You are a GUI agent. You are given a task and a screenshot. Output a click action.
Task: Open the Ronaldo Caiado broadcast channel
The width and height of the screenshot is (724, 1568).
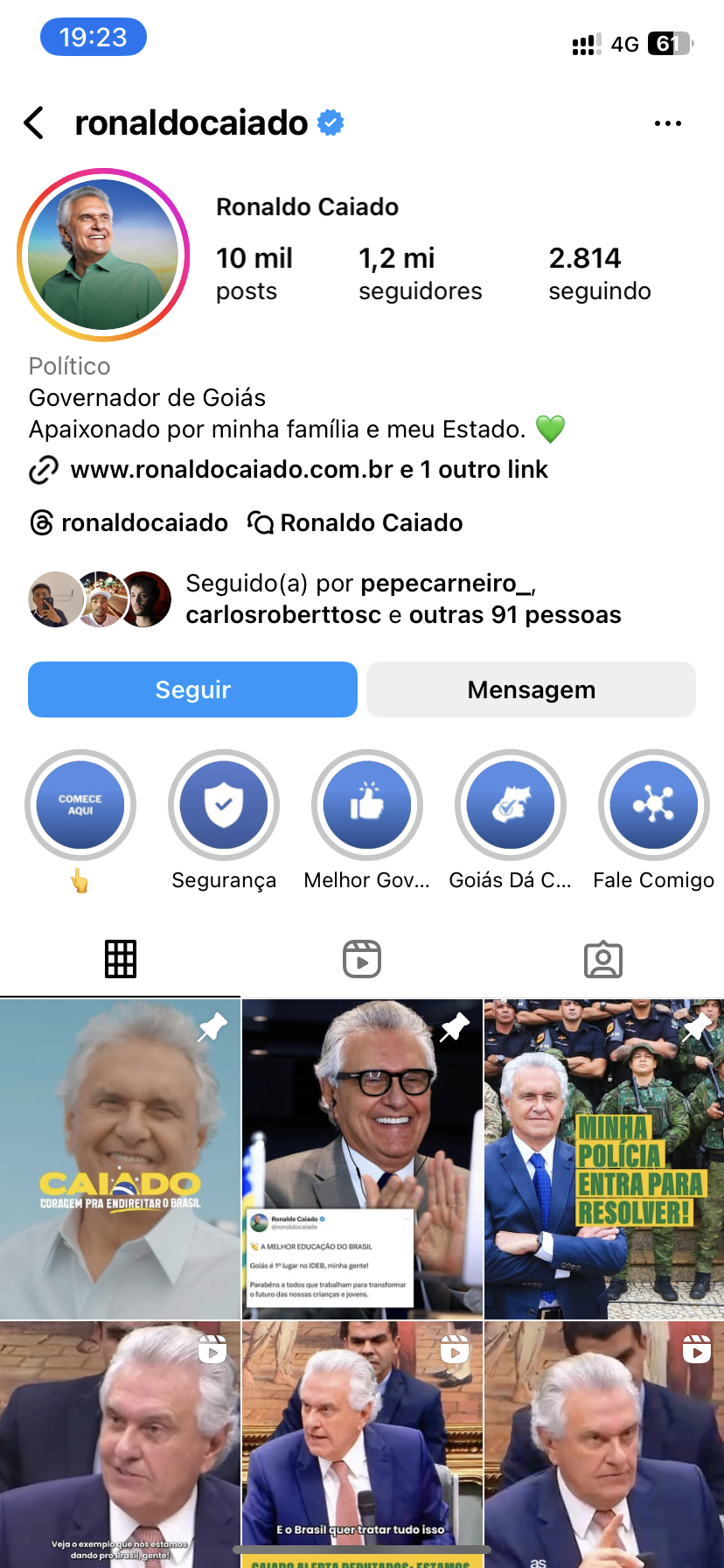355,523
